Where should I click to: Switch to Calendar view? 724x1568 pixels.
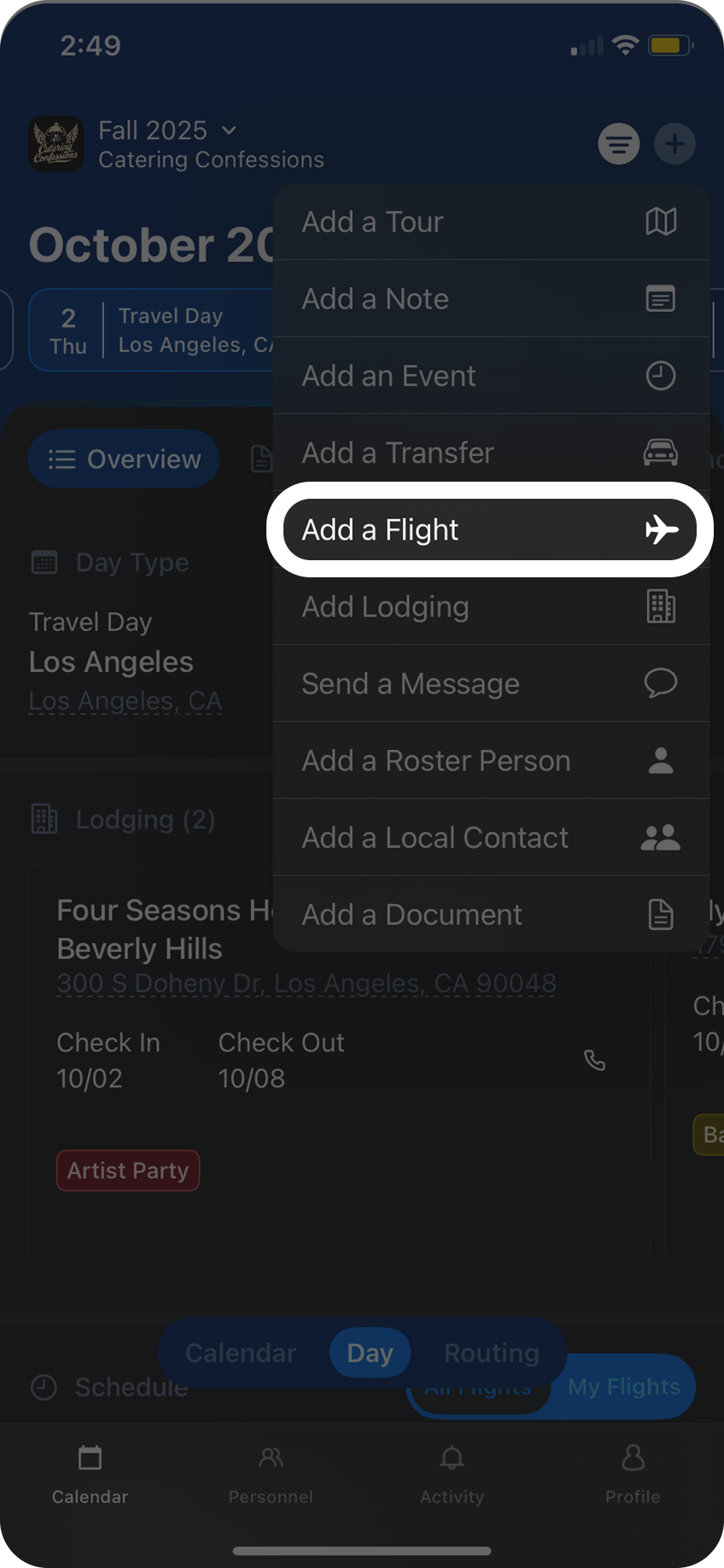point(241,1354)
